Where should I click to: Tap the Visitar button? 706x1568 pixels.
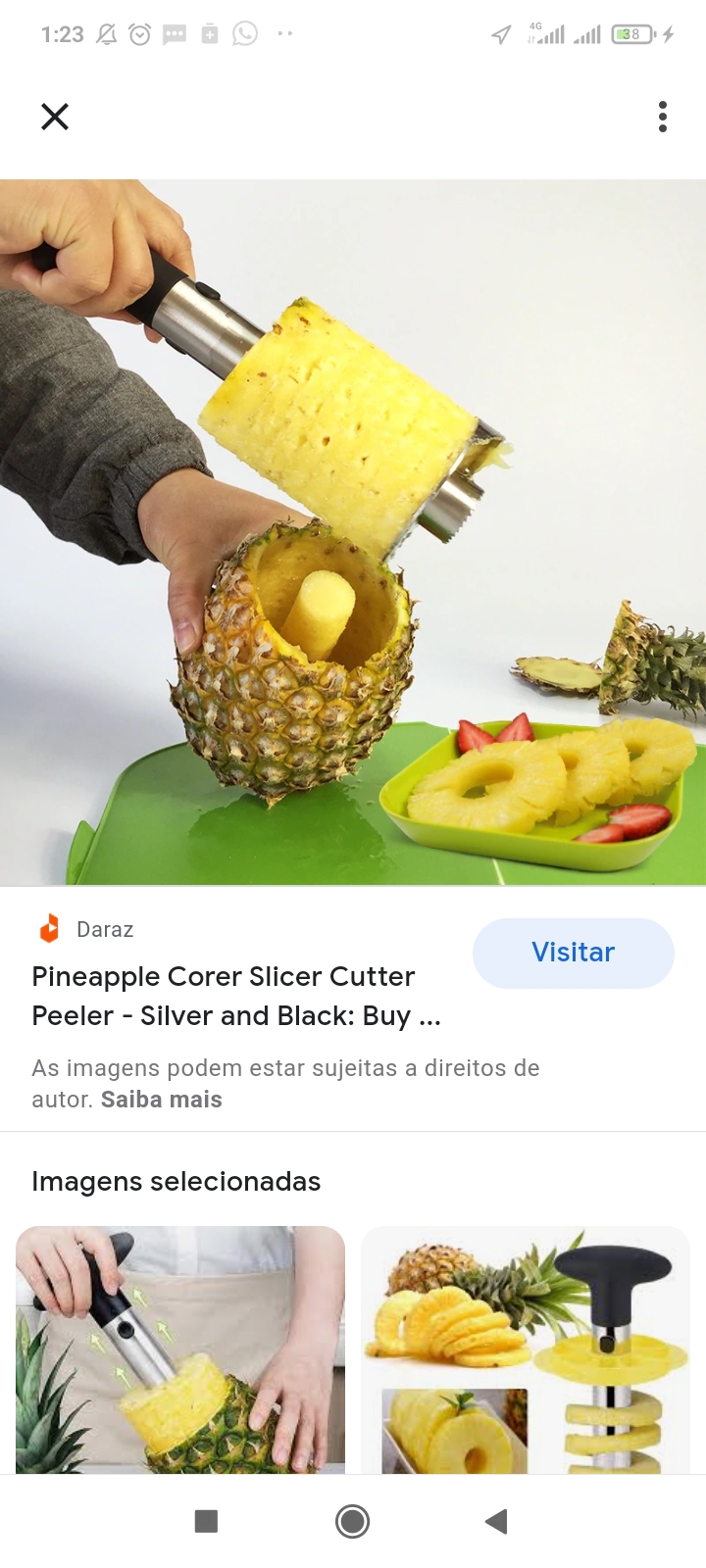(x=573, y=953)
